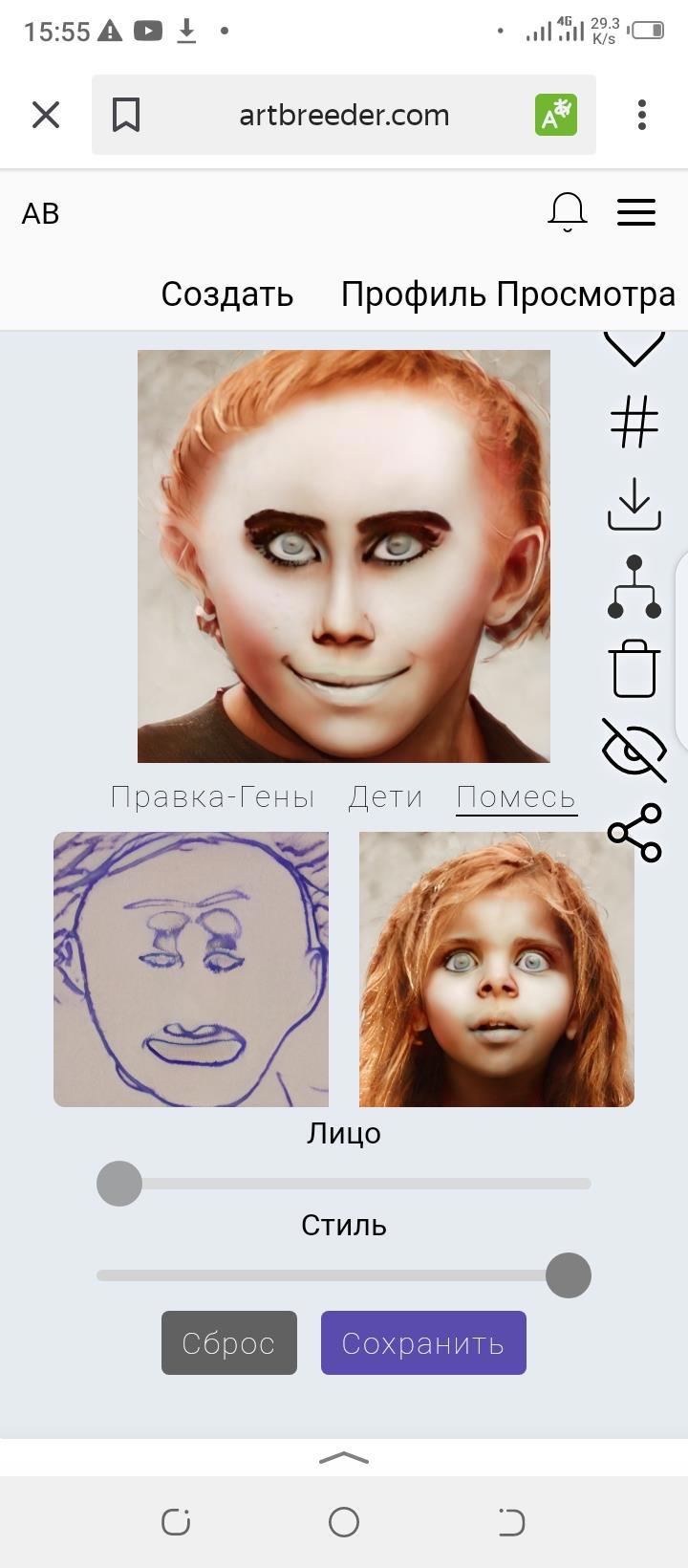
Task: Switch to the Дети tab
Action: pyautogui.click(x=385, y=796)
